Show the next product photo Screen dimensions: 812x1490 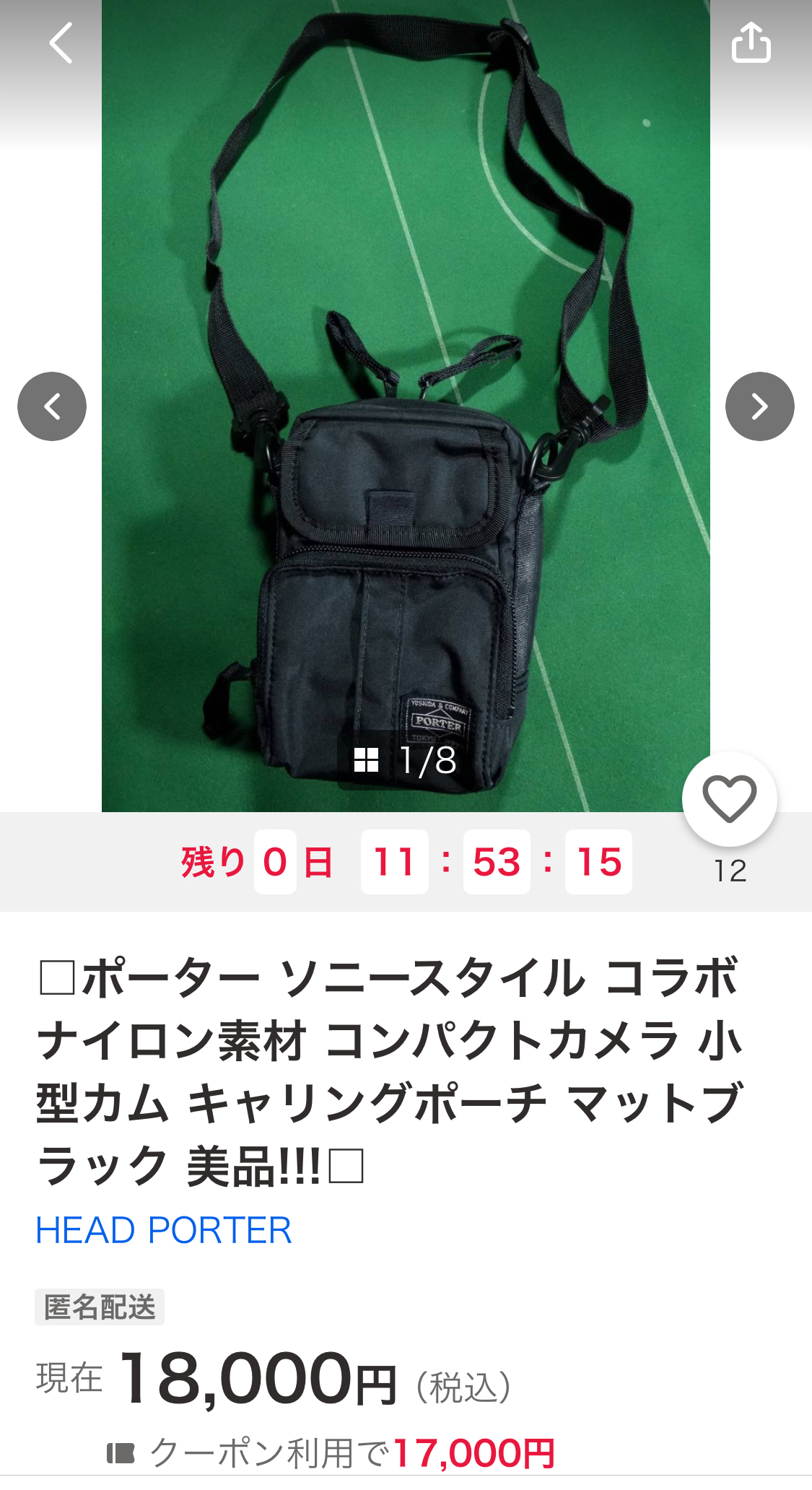[x=759, y=406]
